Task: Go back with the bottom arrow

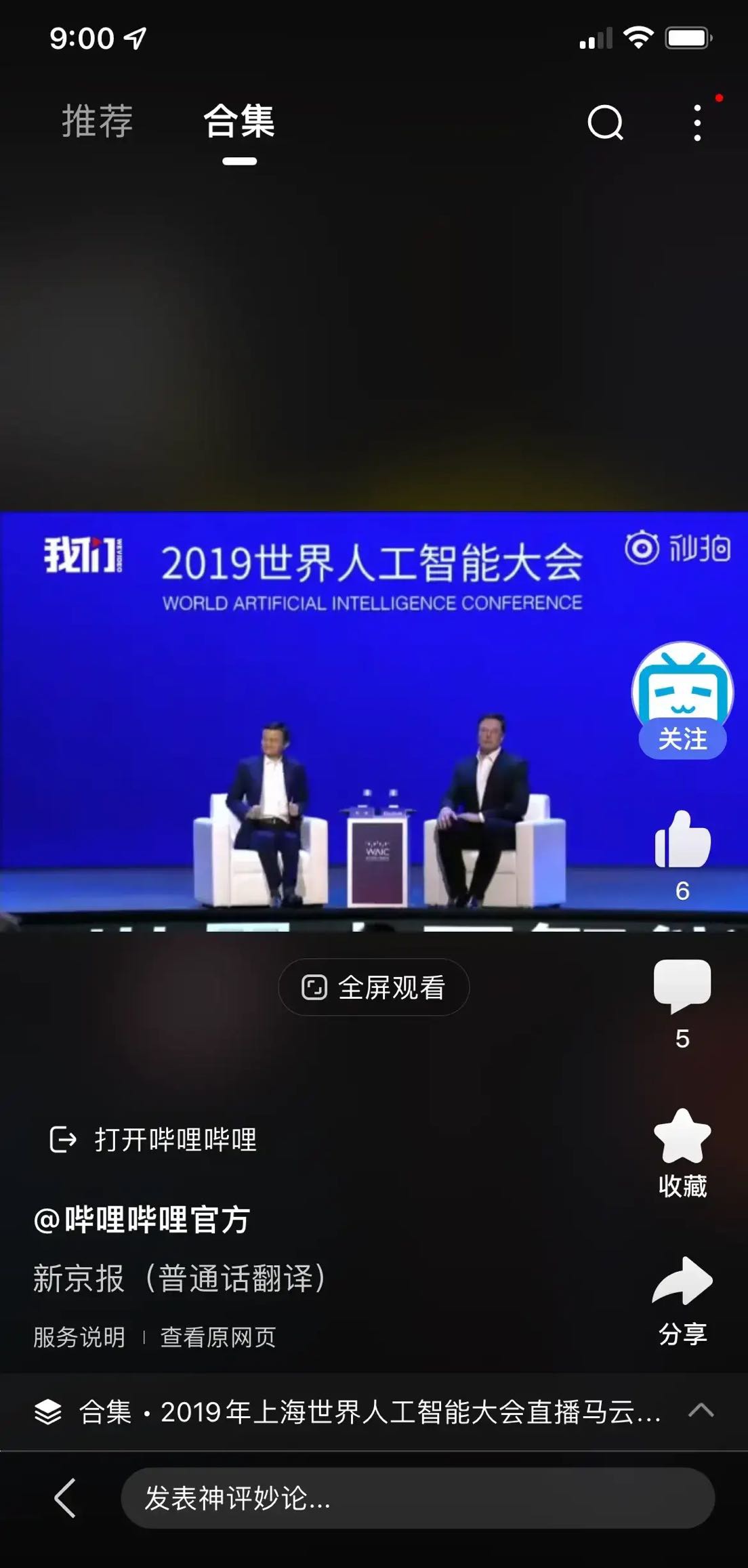Action: [65, 1498]
